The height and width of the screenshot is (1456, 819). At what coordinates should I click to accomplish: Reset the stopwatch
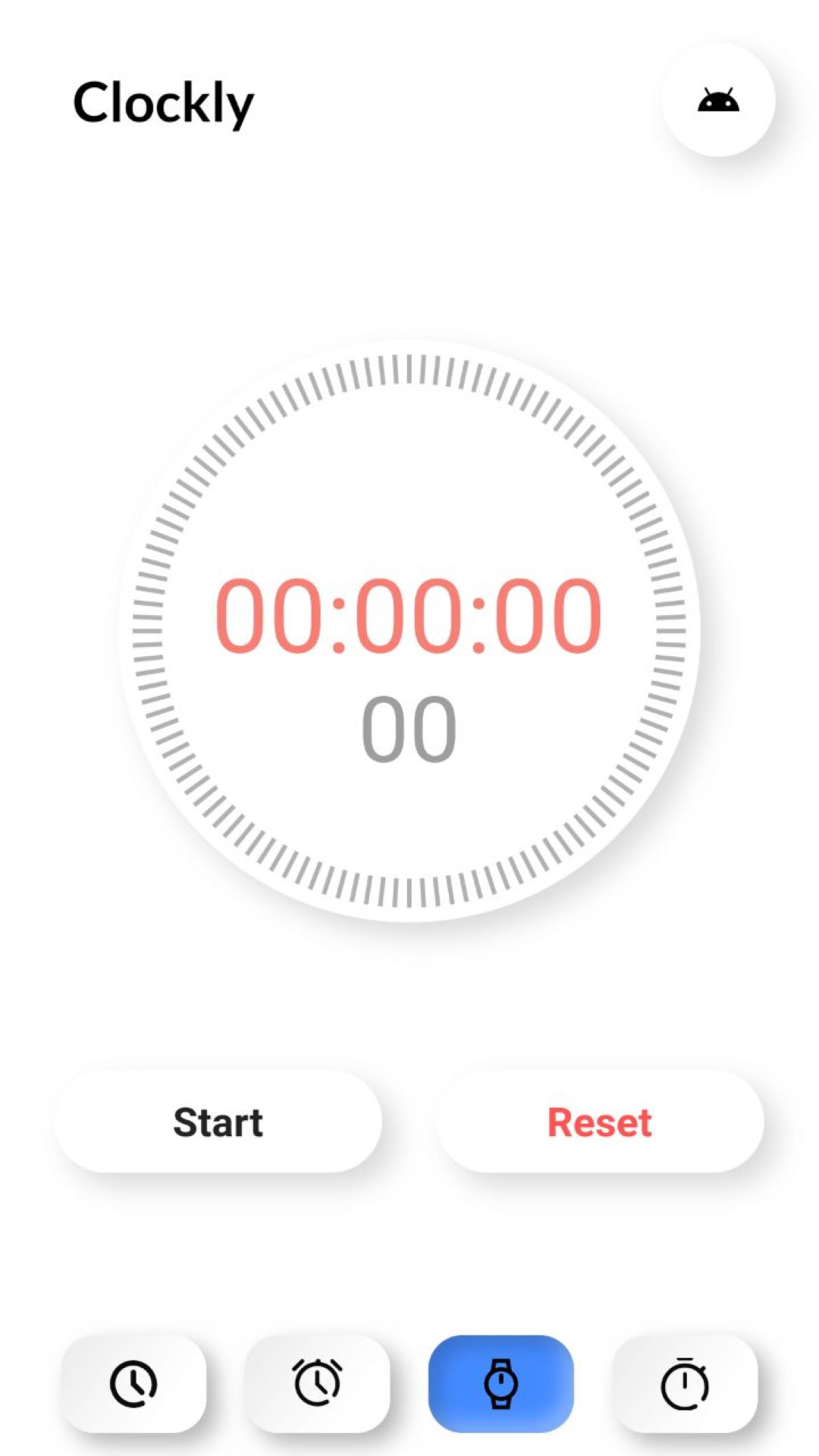click(x=600, y=1122)
